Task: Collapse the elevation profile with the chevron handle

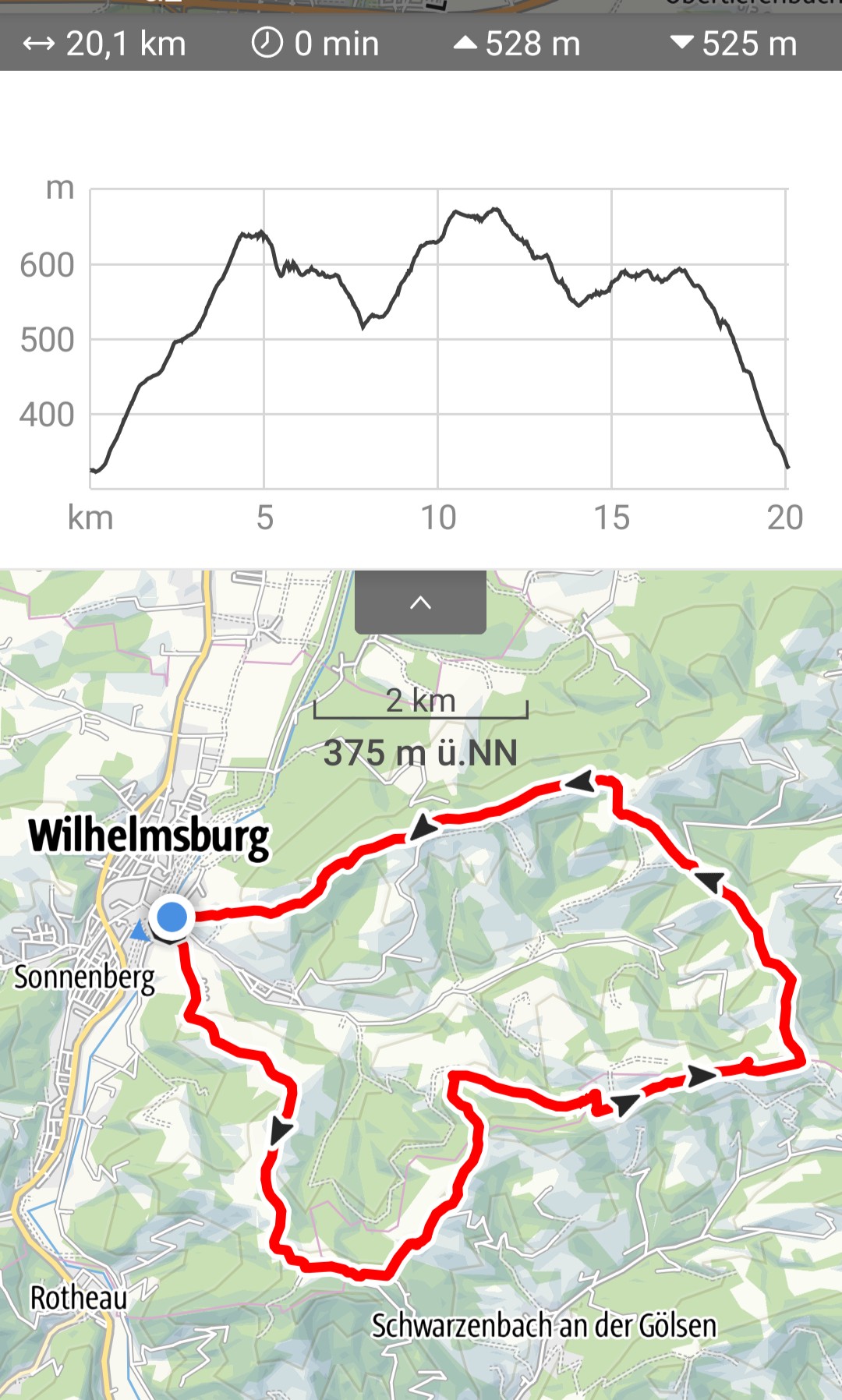Action: point(420,603)
